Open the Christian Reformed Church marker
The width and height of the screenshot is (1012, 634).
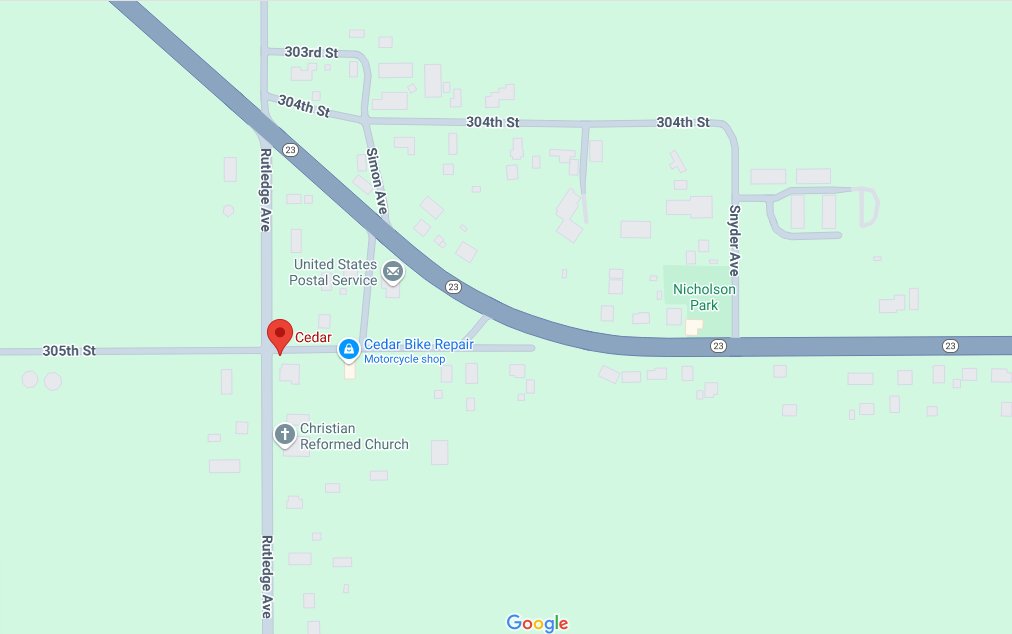(x=285, y=434)
